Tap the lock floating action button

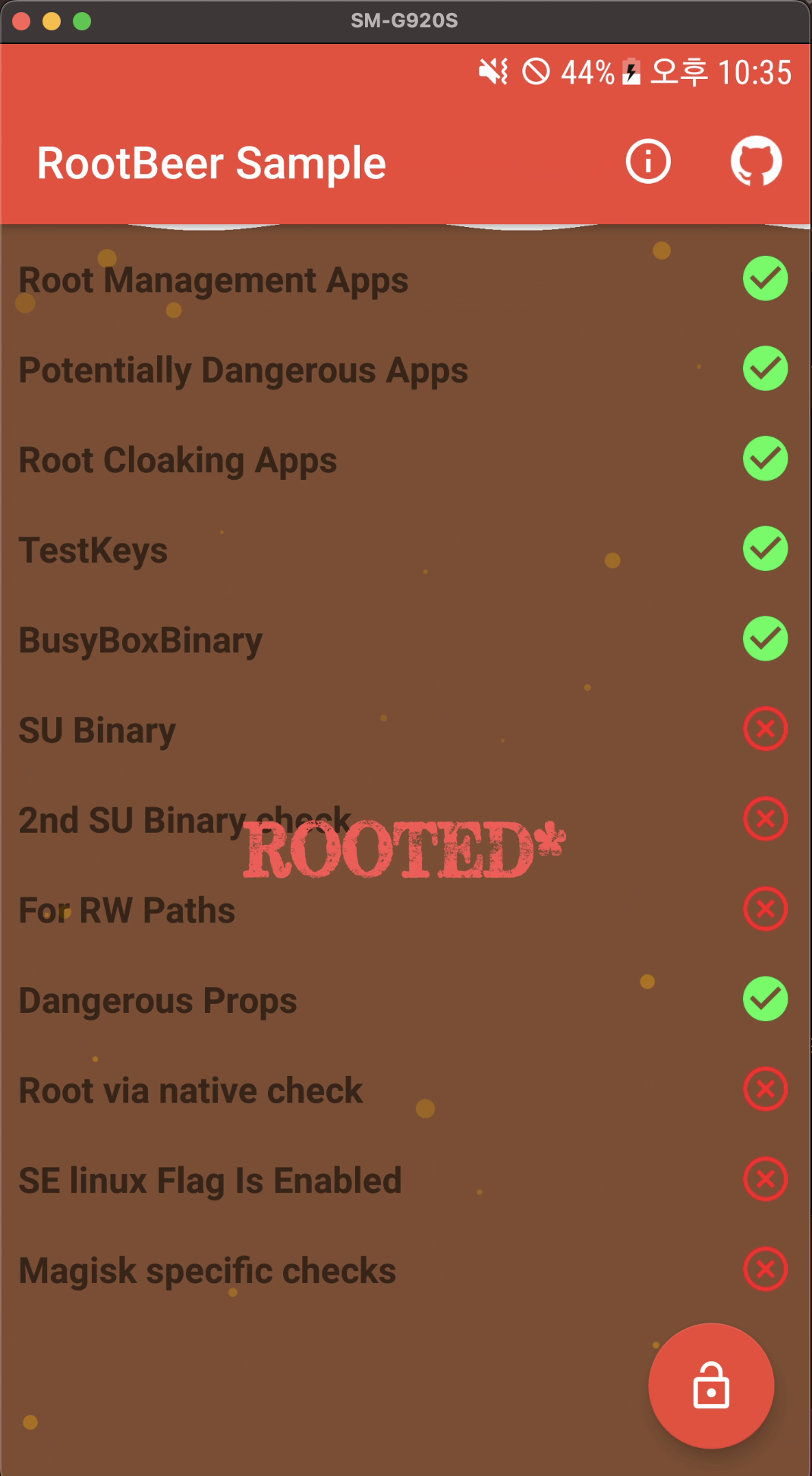pyautogui.click(x=711, y=1386)
